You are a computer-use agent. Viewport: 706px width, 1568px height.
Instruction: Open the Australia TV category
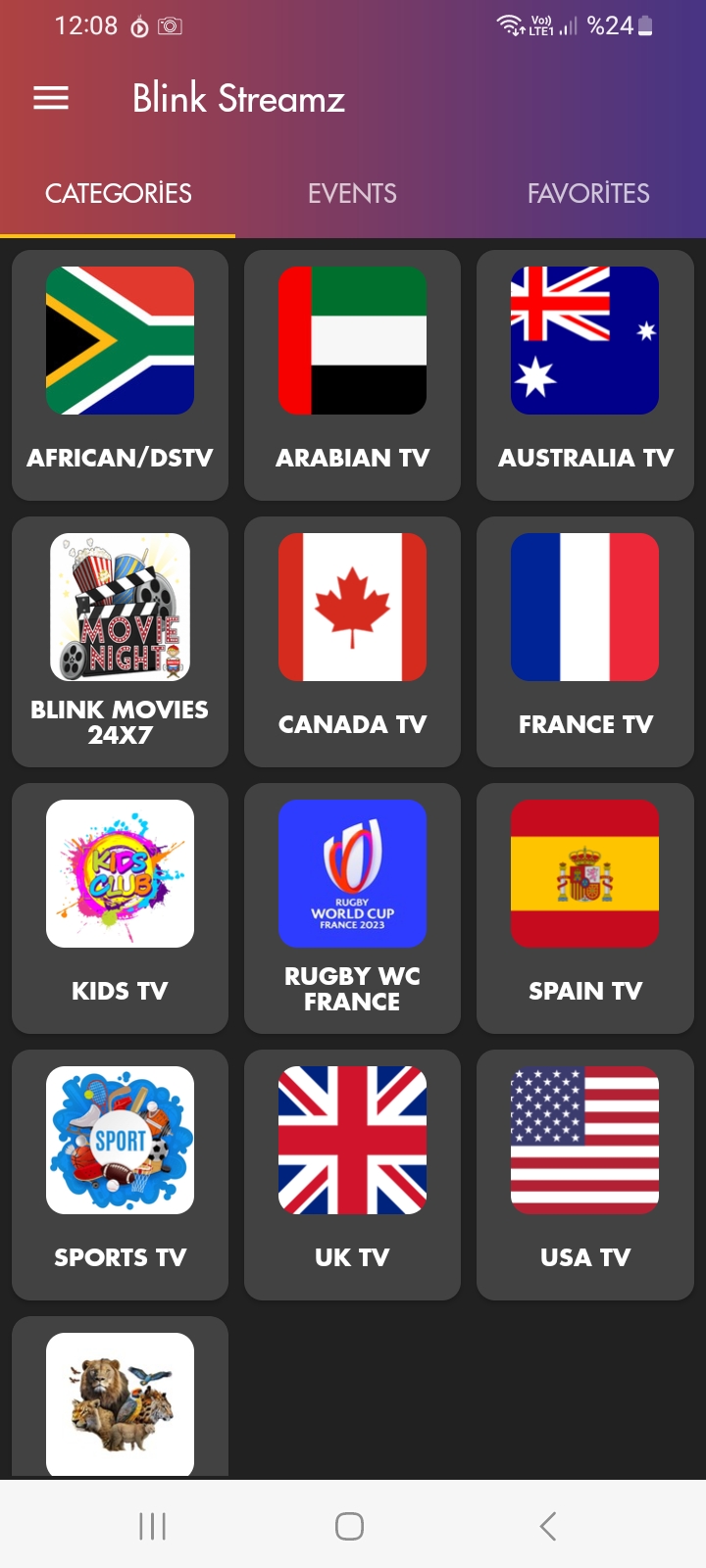tap(585, 375)
